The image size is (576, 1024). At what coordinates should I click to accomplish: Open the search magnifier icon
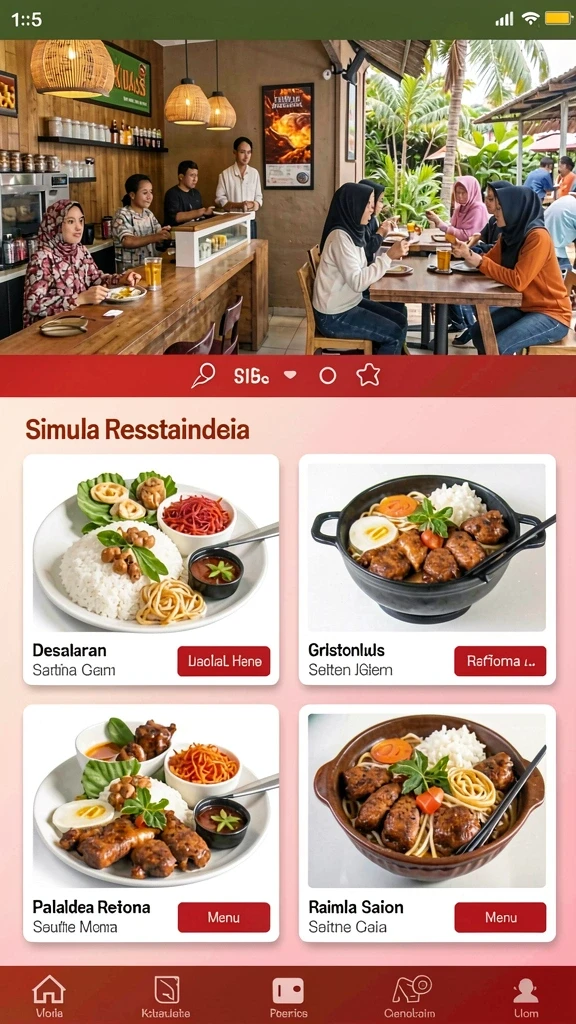coord(203,376)
